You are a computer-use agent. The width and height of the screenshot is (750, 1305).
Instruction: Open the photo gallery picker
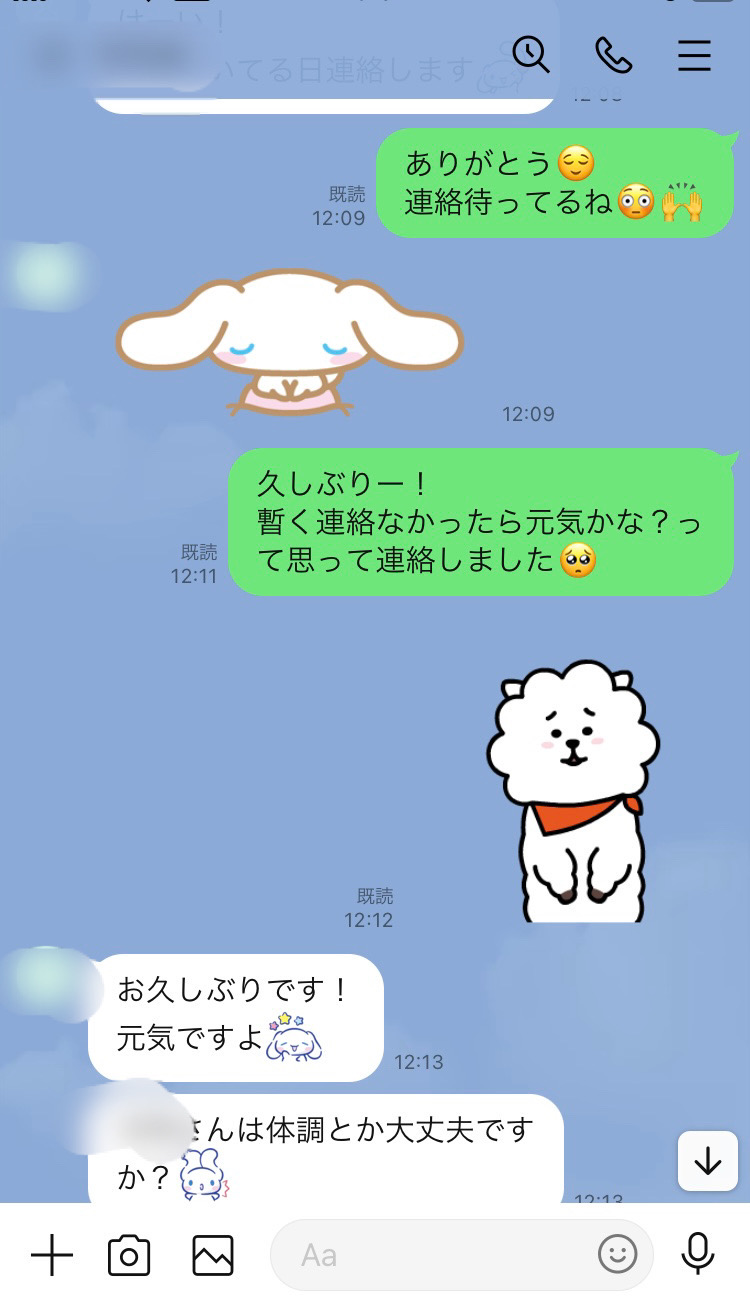(213, 1255)
